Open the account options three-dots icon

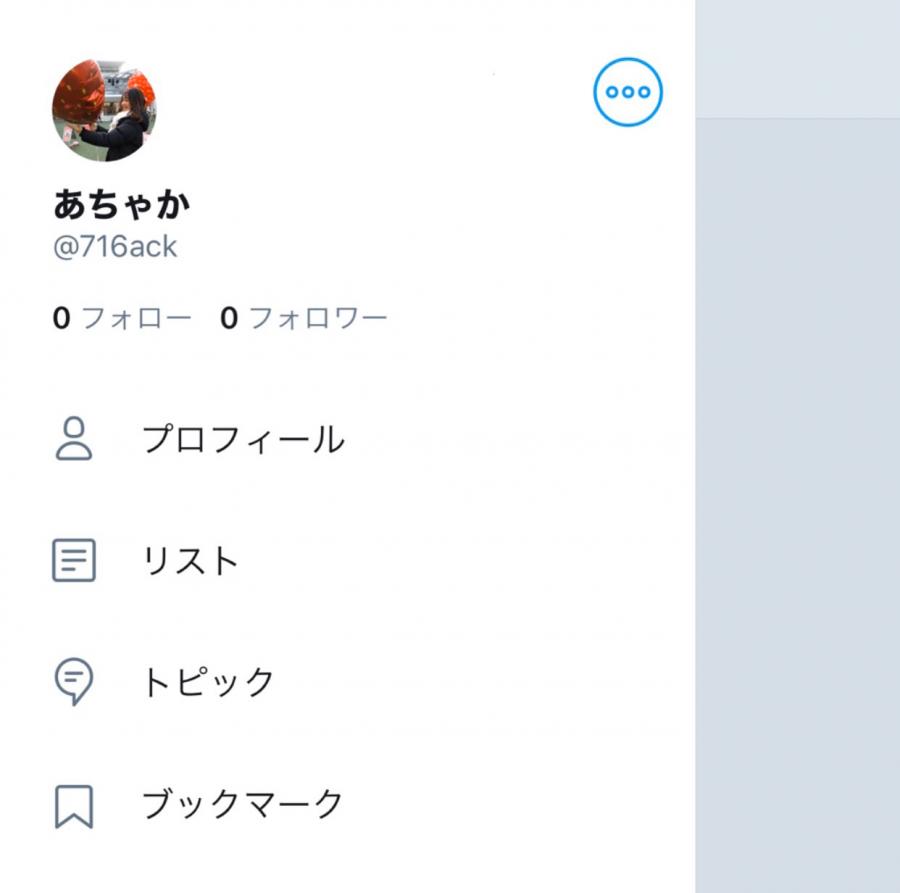point(628,92)
